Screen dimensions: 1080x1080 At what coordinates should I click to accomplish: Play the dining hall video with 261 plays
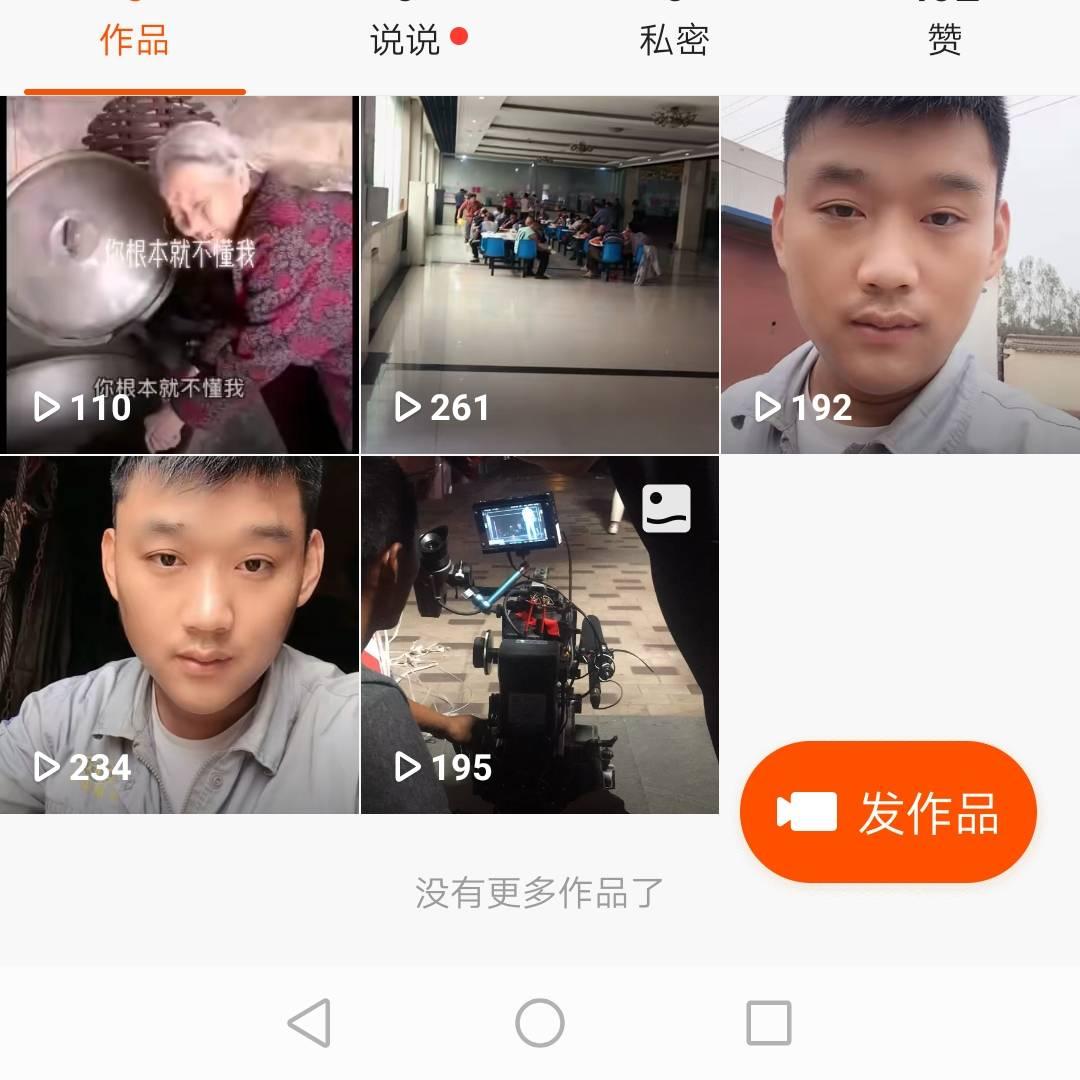540,275
